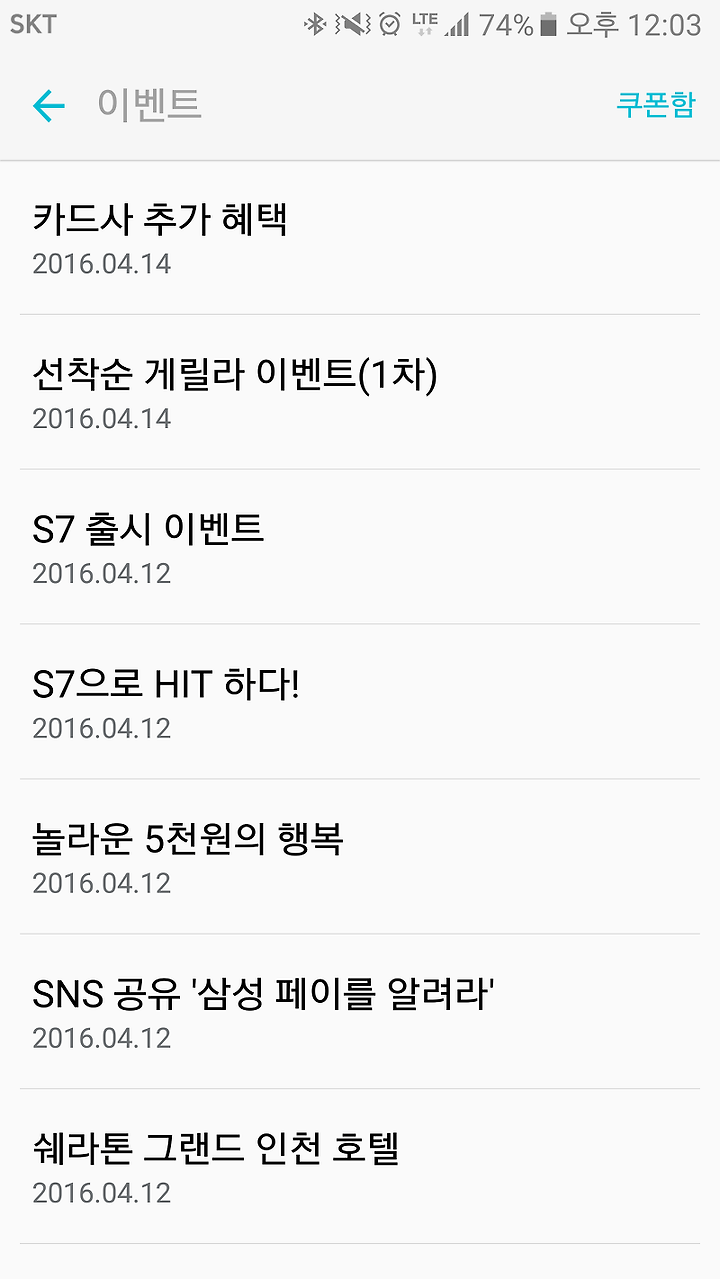The image size is (720, 1279).
Task: Open 쉐라톤 그랜드 인천 호텔 event
Action: pyautogui.click(x=360, y=1167)
